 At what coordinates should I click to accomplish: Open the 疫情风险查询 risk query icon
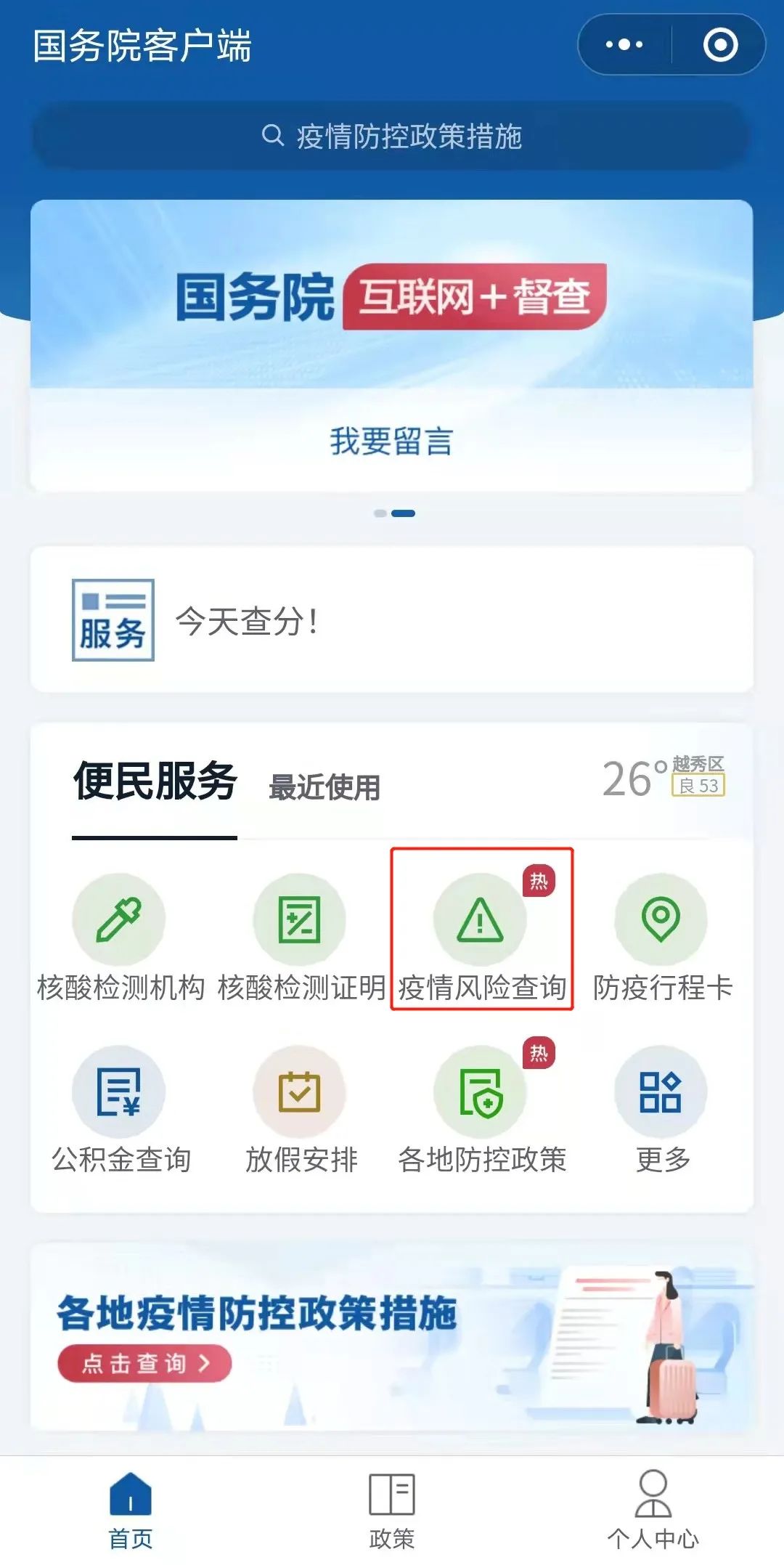pos(481,919)
